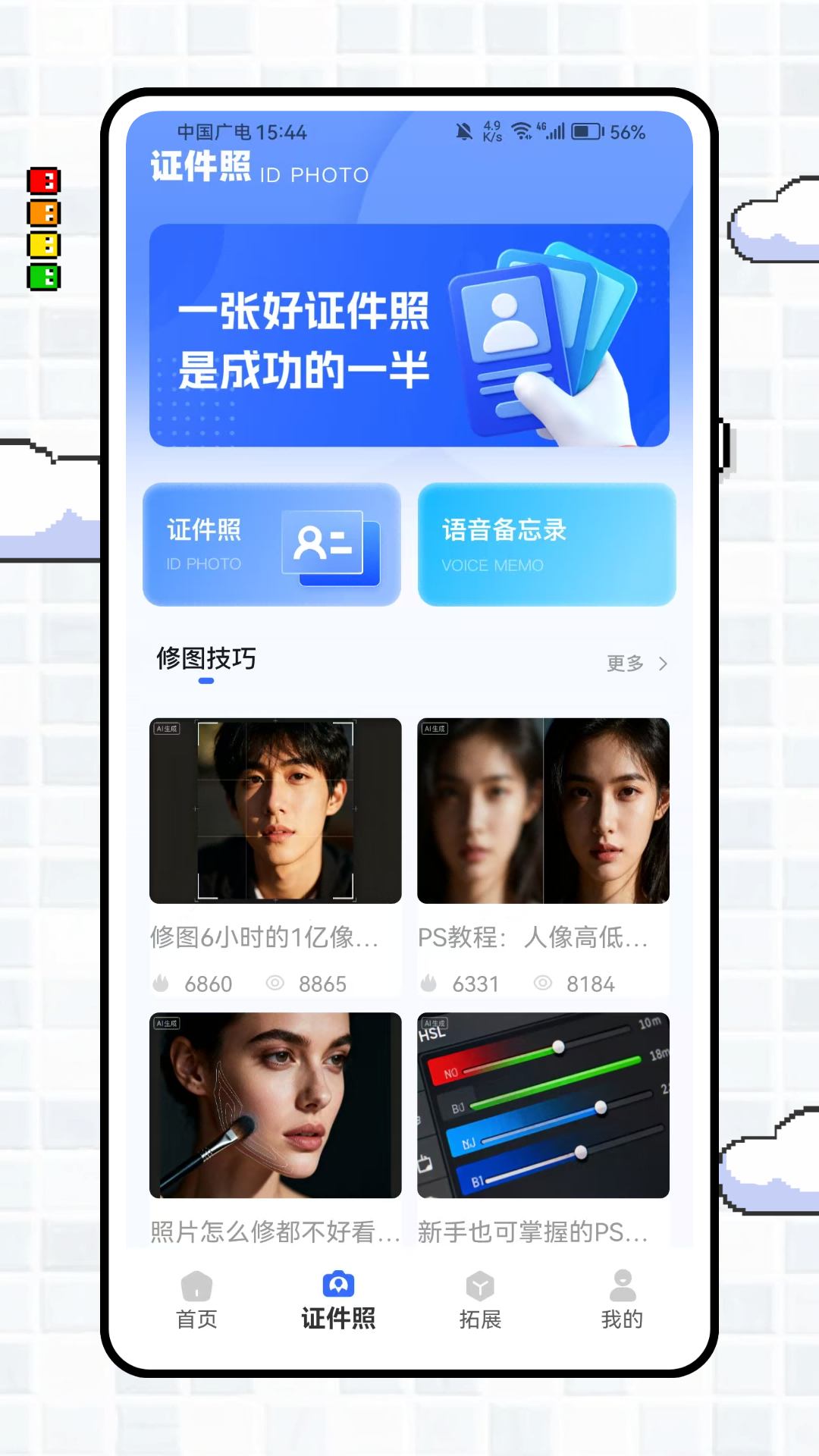Select the 首页 home icon in bottom navigation
The image size is (819, 1456).
[196, 1285]
